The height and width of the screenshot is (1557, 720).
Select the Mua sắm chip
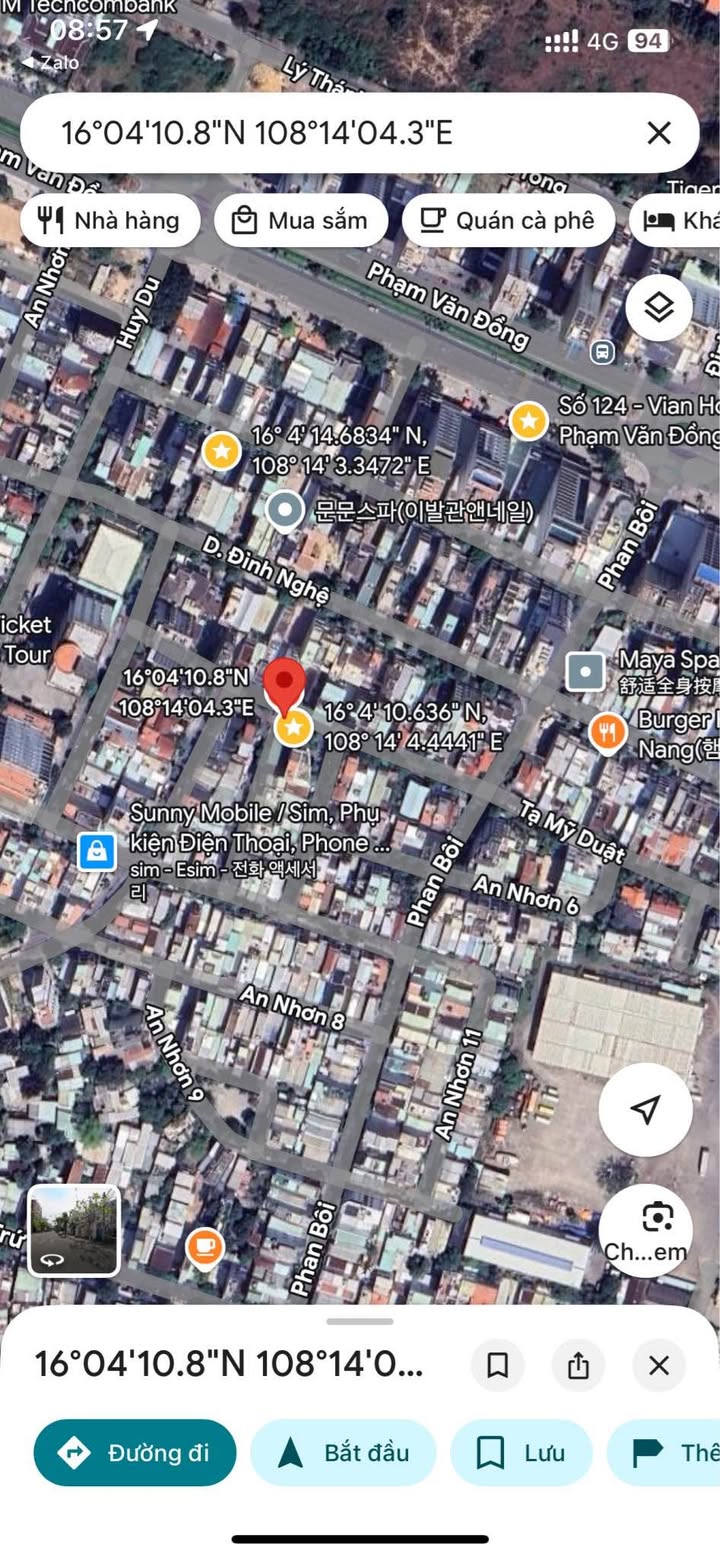click(300, 221)
